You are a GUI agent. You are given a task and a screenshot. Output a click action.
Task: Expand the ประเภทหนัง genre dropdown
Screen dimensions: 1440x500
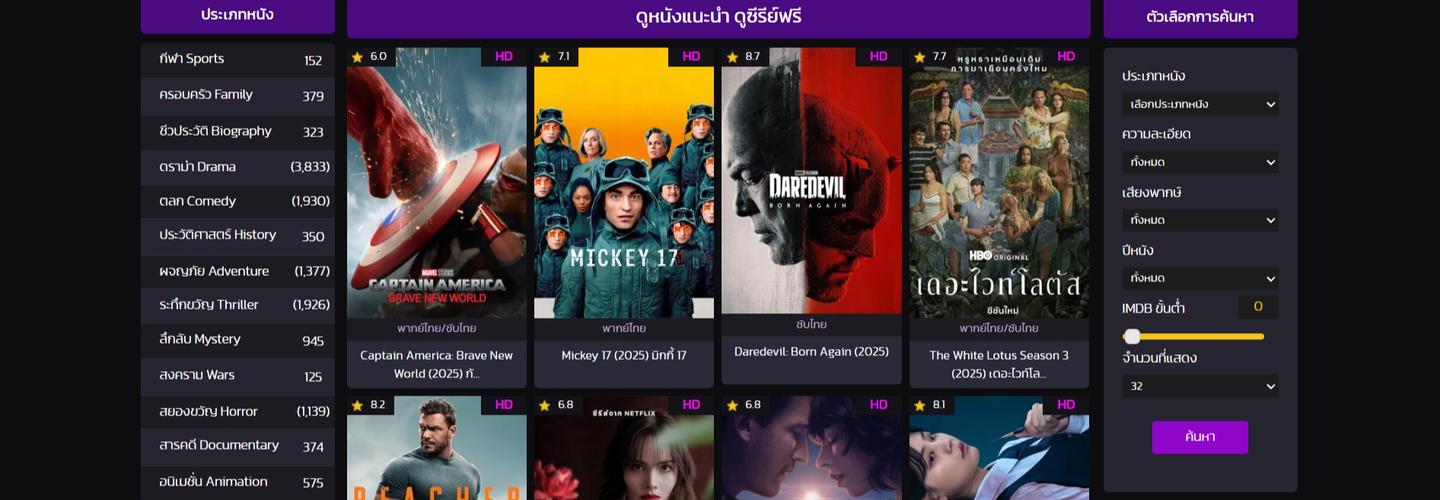click(x=1200, y=104)
